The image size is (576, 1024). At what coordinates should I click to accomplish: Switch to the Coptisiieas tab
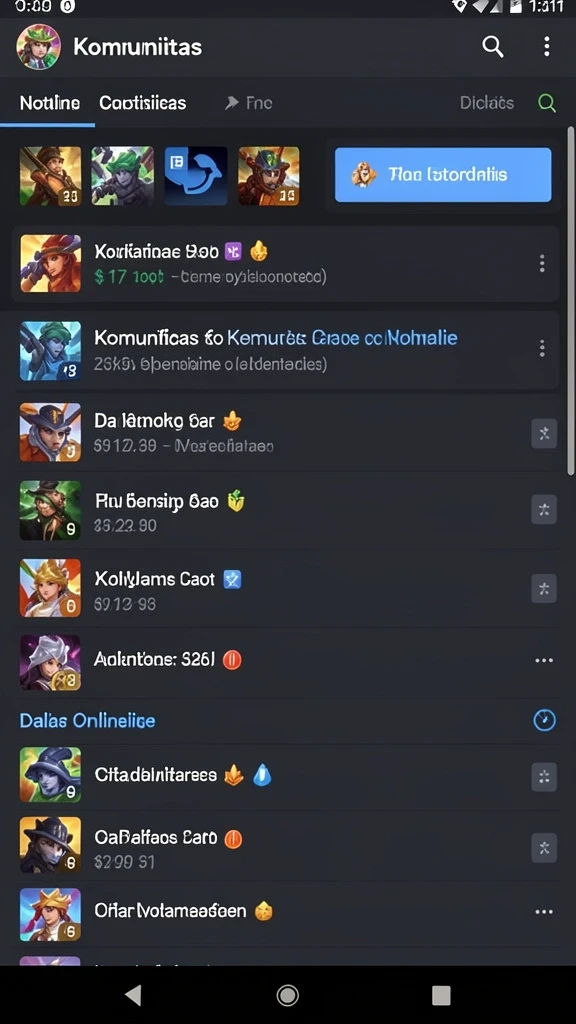pos(142,103)
